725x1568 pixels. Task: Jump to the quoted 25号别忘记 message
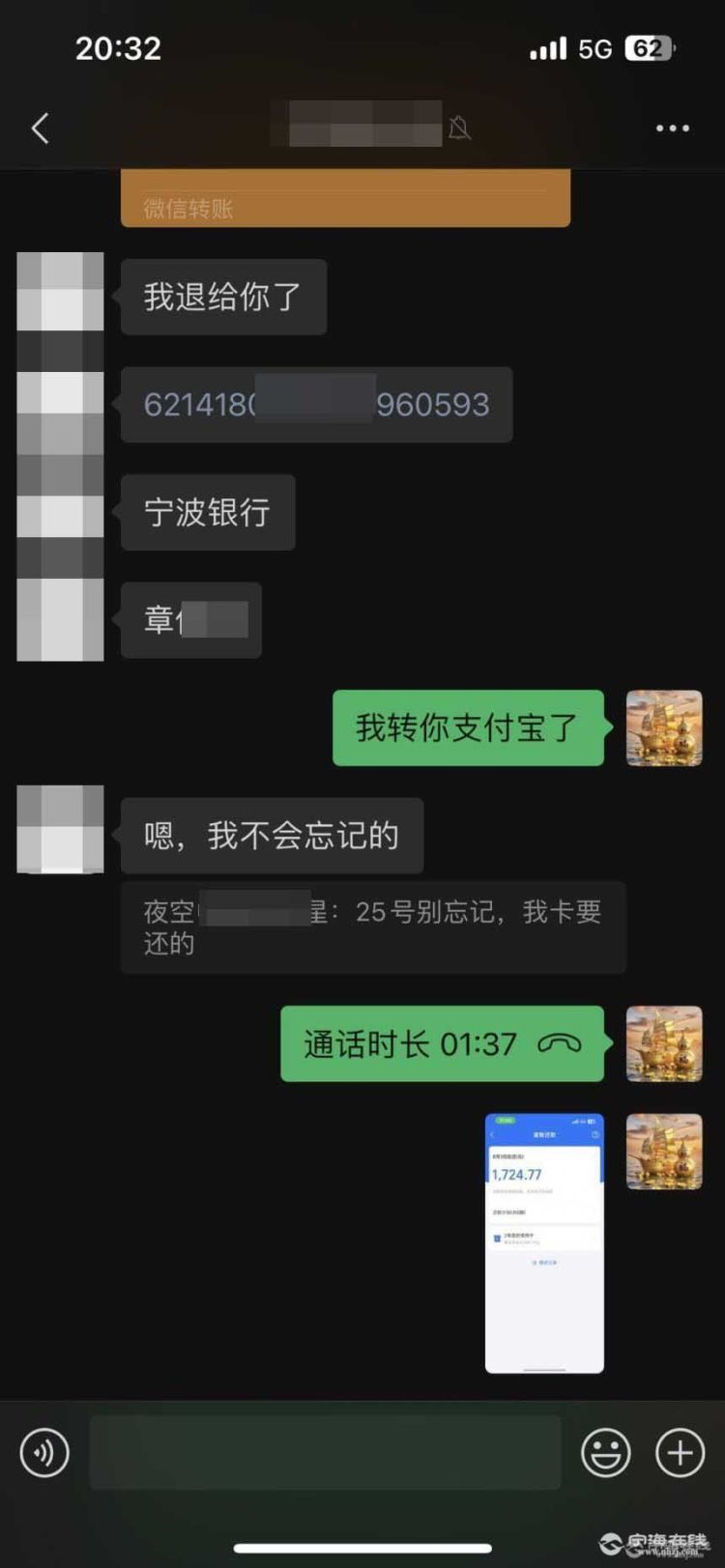[372, 927]
